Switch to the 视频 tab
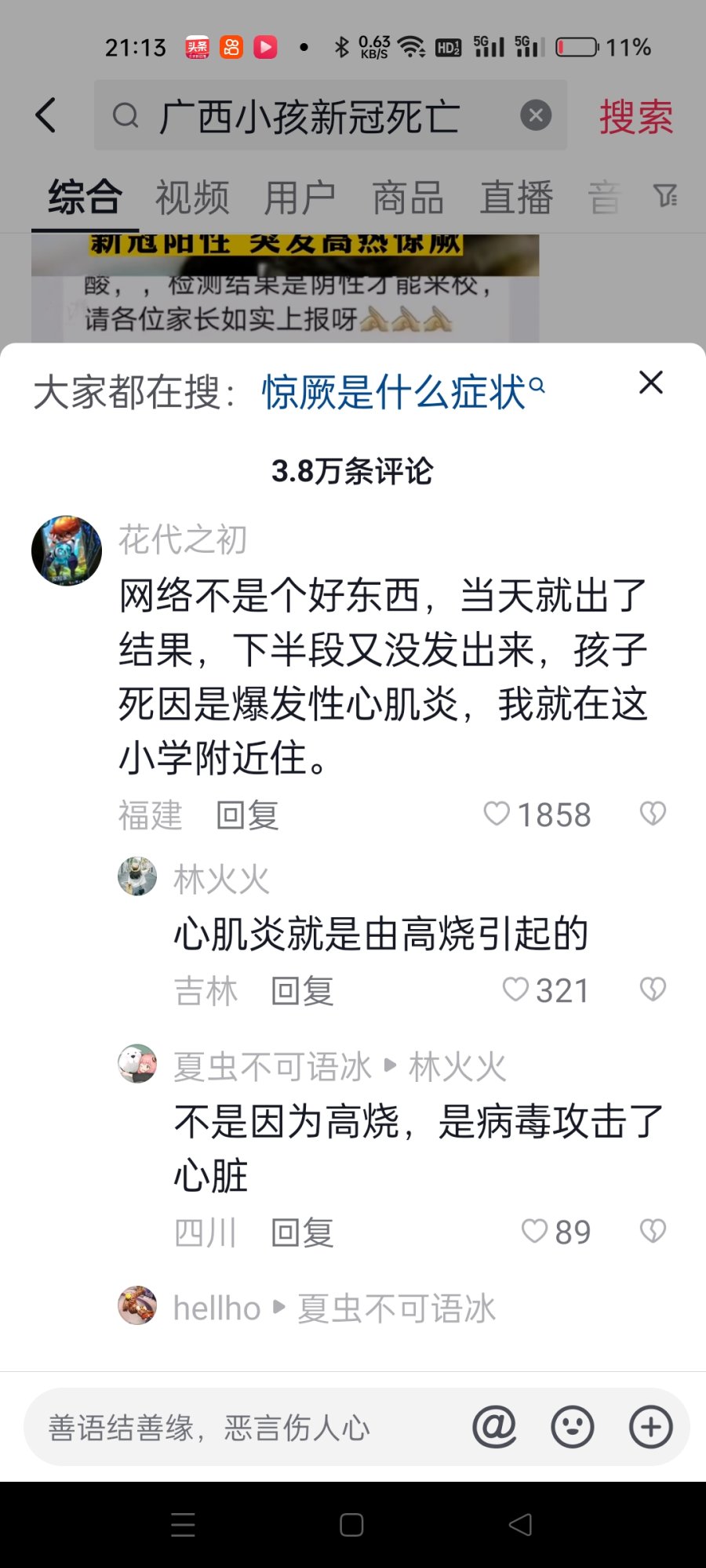Screen dimensions: 706x1568 [x=192, y=197]
